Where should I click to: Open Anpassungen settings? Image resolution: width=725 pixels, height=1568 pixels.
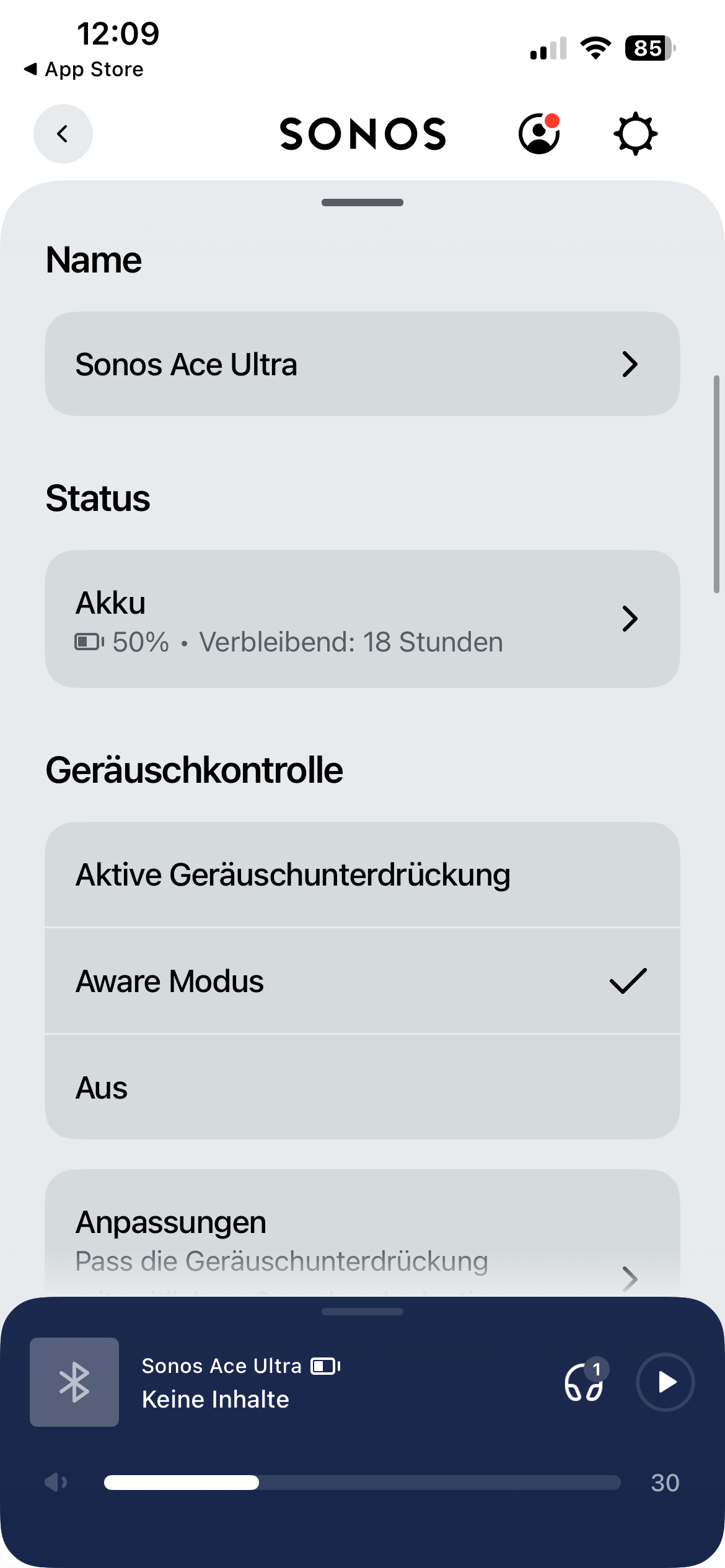pyautogui.click(x=362, y=1234)
